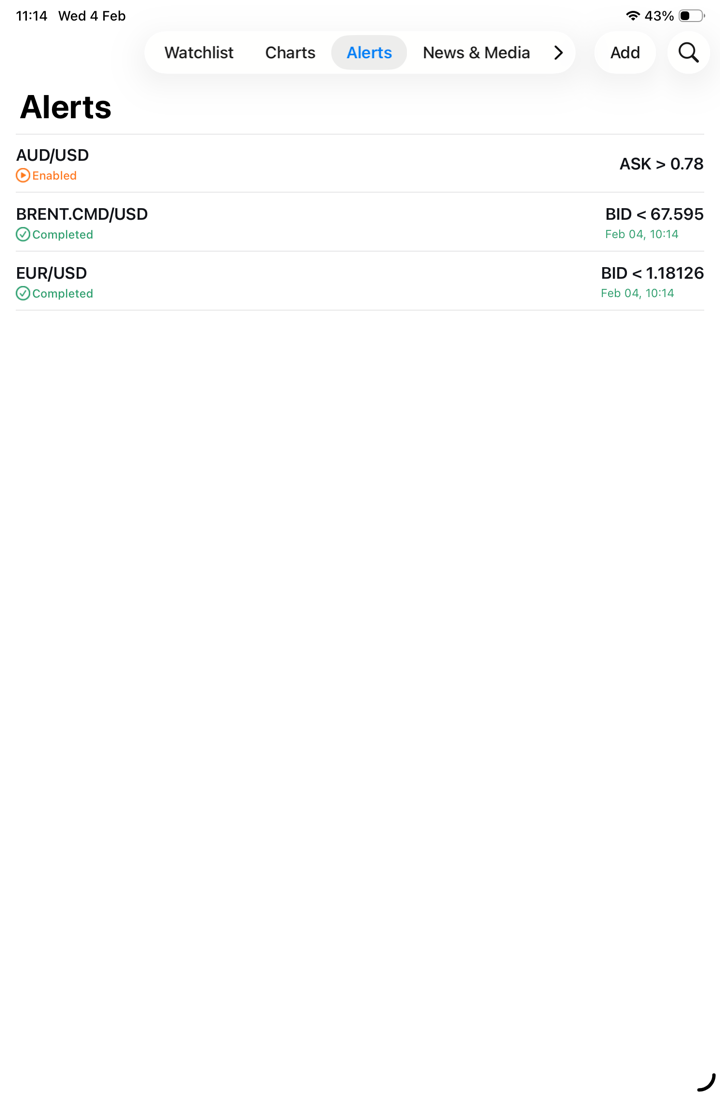
Task: Select the Alerts tab
Action: (x=369, y=53)
